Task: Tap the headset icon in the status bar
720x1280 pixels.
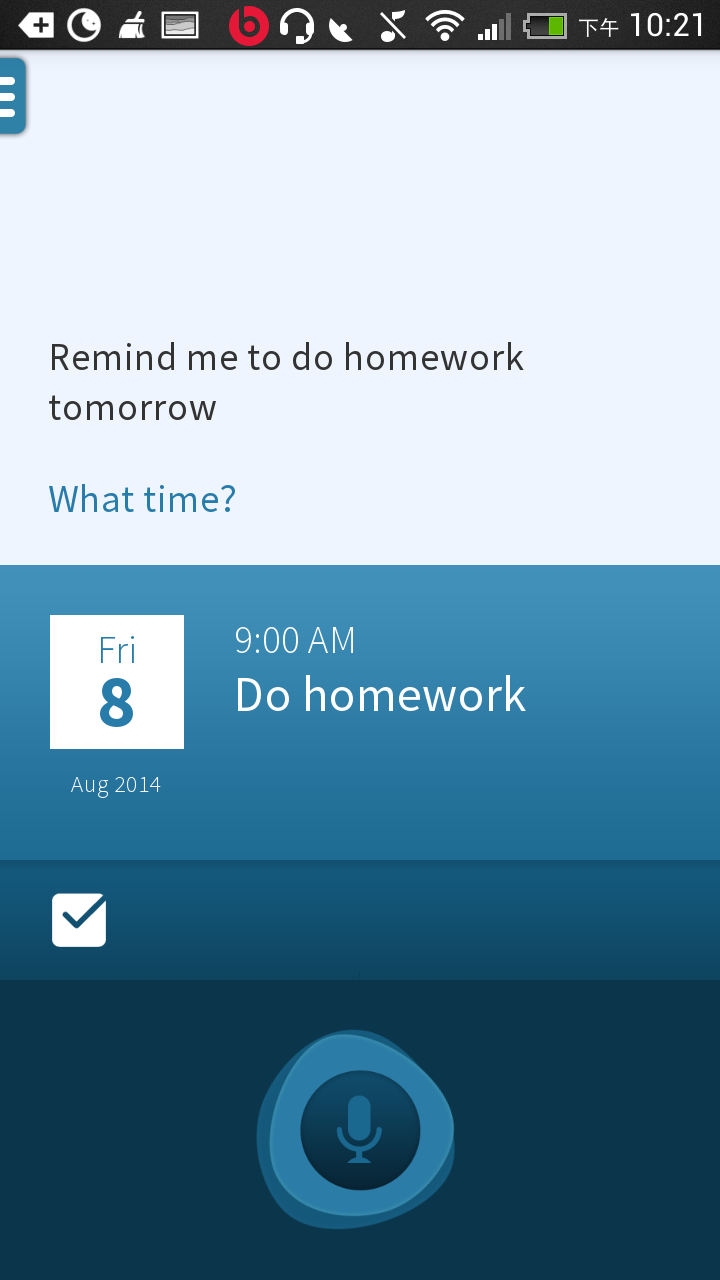Action: (x=297, y=25)
